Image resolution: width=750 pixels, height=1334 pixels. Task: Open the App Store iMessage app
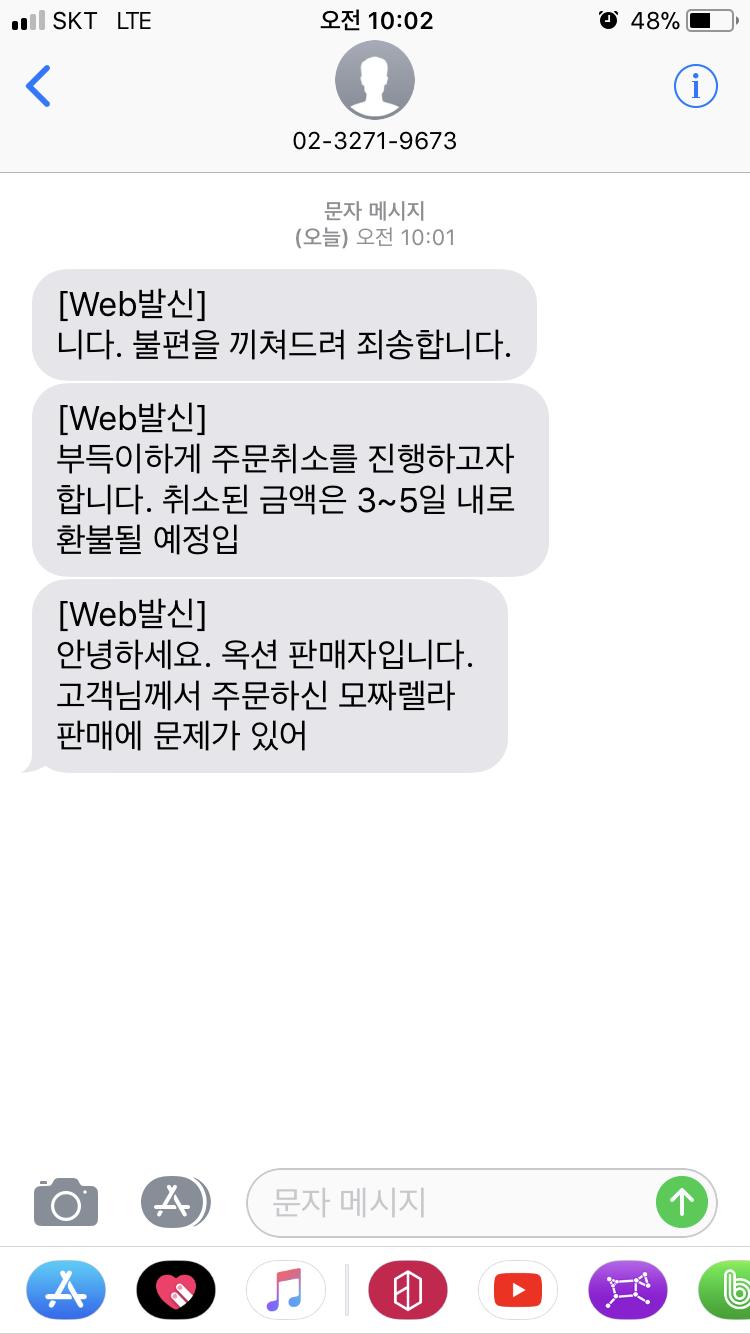(x=65, y=1291)
